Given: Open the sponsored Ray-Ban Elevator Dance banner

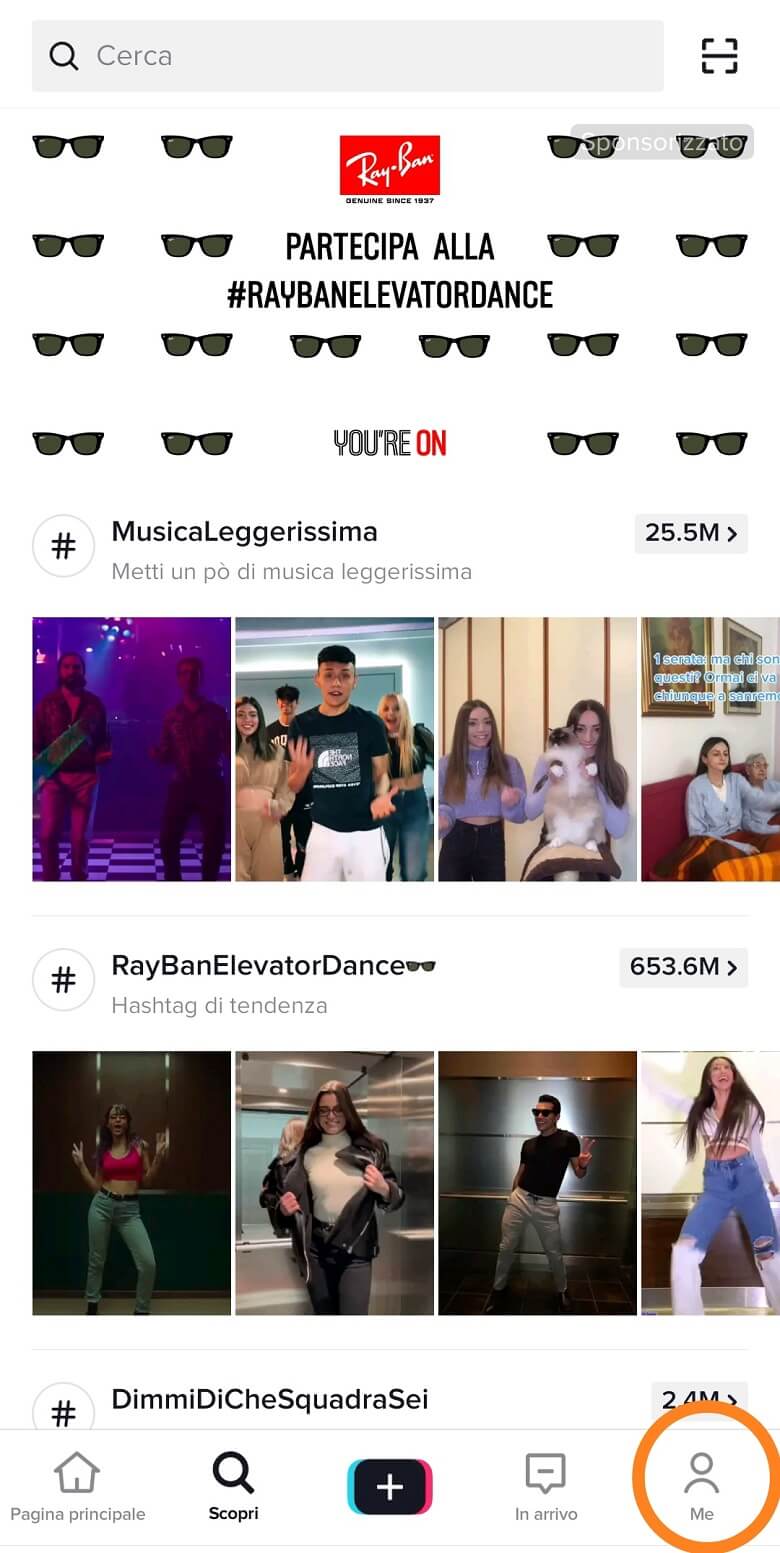Looking at the screenshot, I should [390, 295].
